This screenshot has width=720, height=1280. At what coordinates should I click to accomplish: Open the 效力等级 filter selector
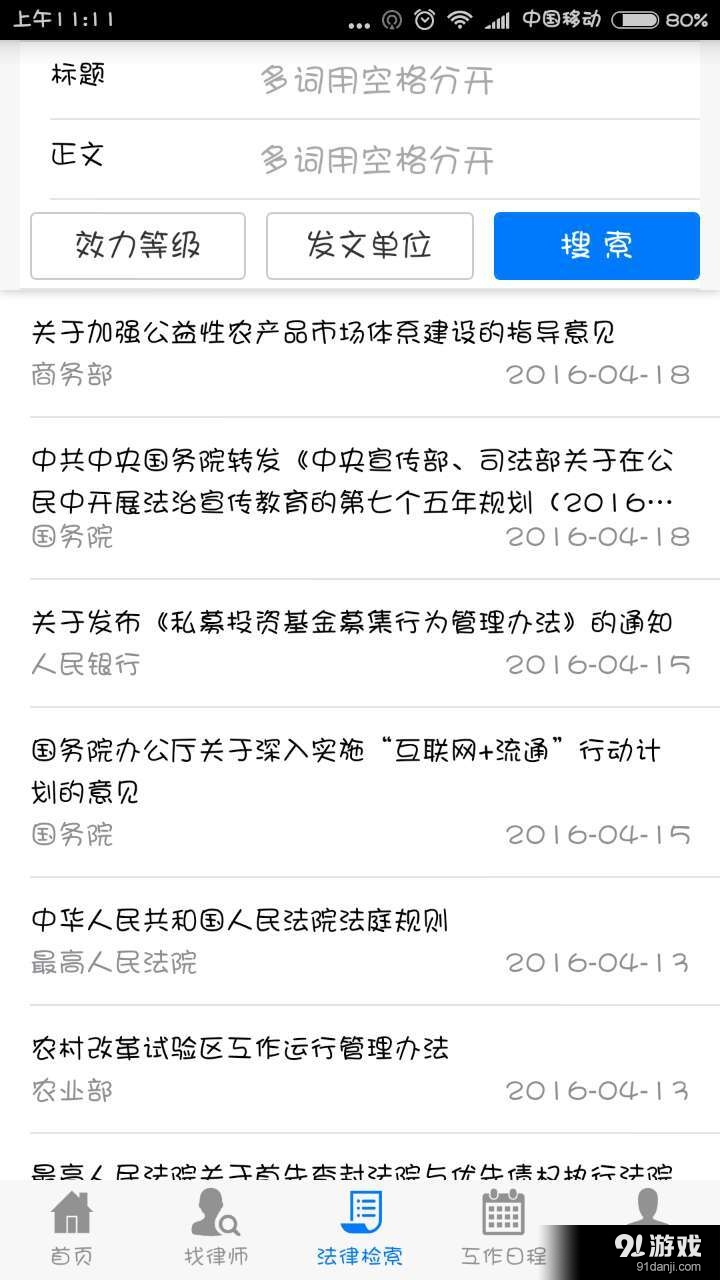[x=138, y=246]
